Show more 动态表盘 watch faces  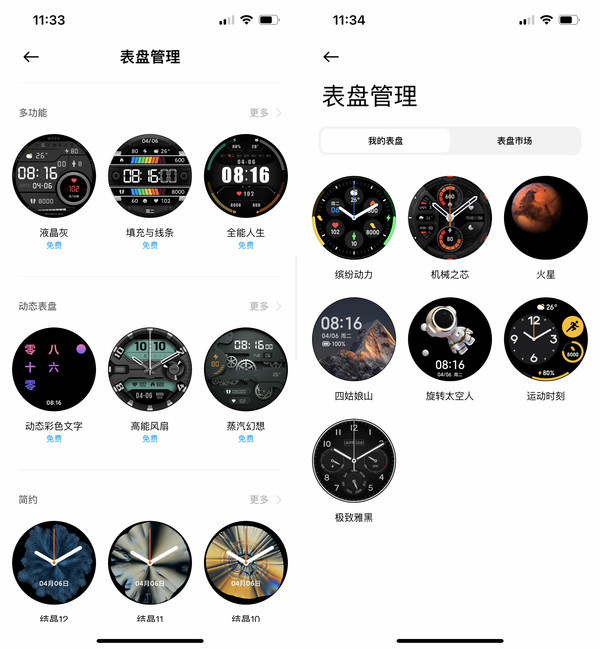265,306
